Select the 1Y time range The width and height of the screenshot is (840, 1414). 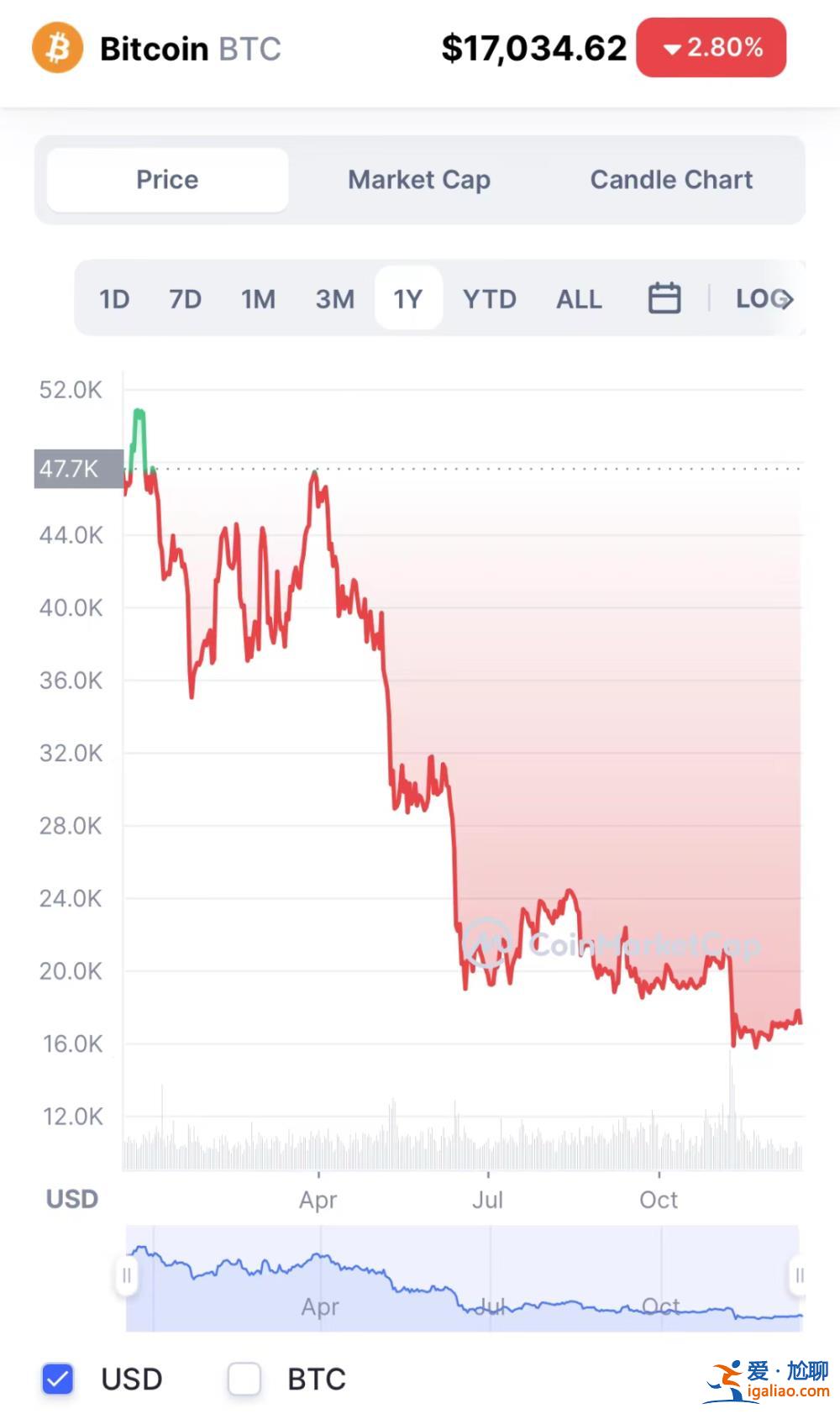pos(408,299)
